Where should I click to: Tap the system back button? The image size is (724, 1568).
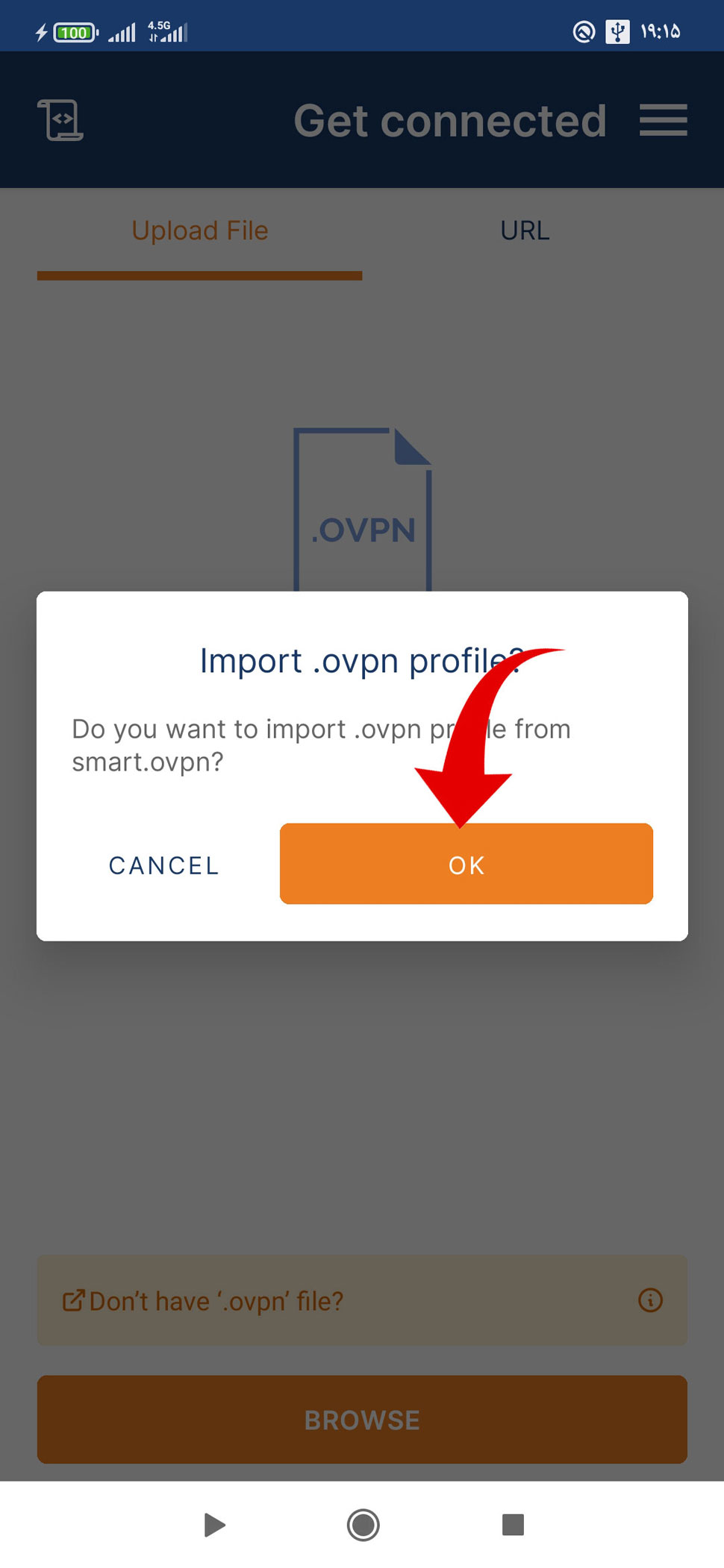pyautogui.click(x=214, y=1525)
